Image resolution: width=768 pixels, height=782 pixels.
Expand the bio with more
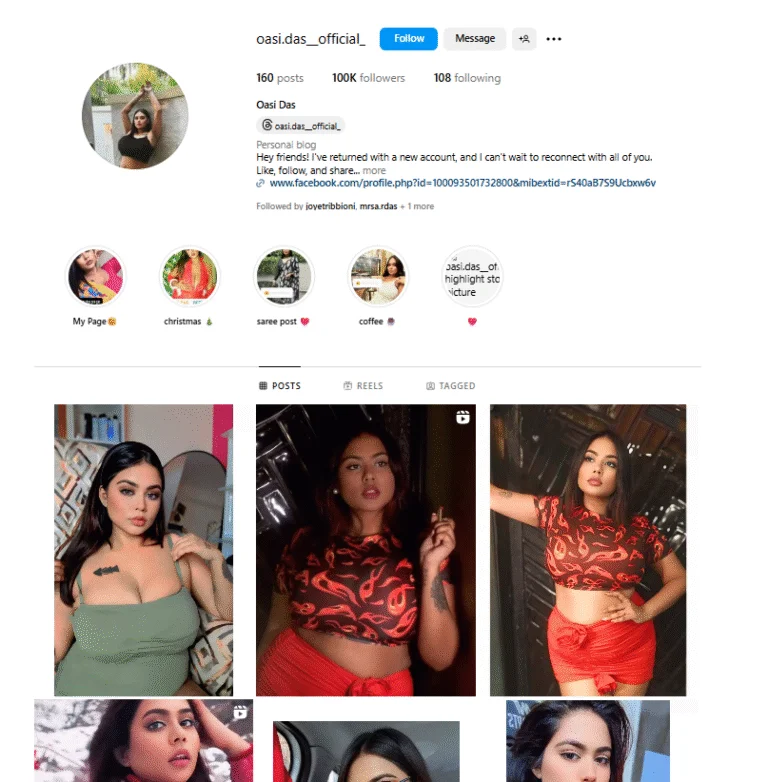[374, 171]
